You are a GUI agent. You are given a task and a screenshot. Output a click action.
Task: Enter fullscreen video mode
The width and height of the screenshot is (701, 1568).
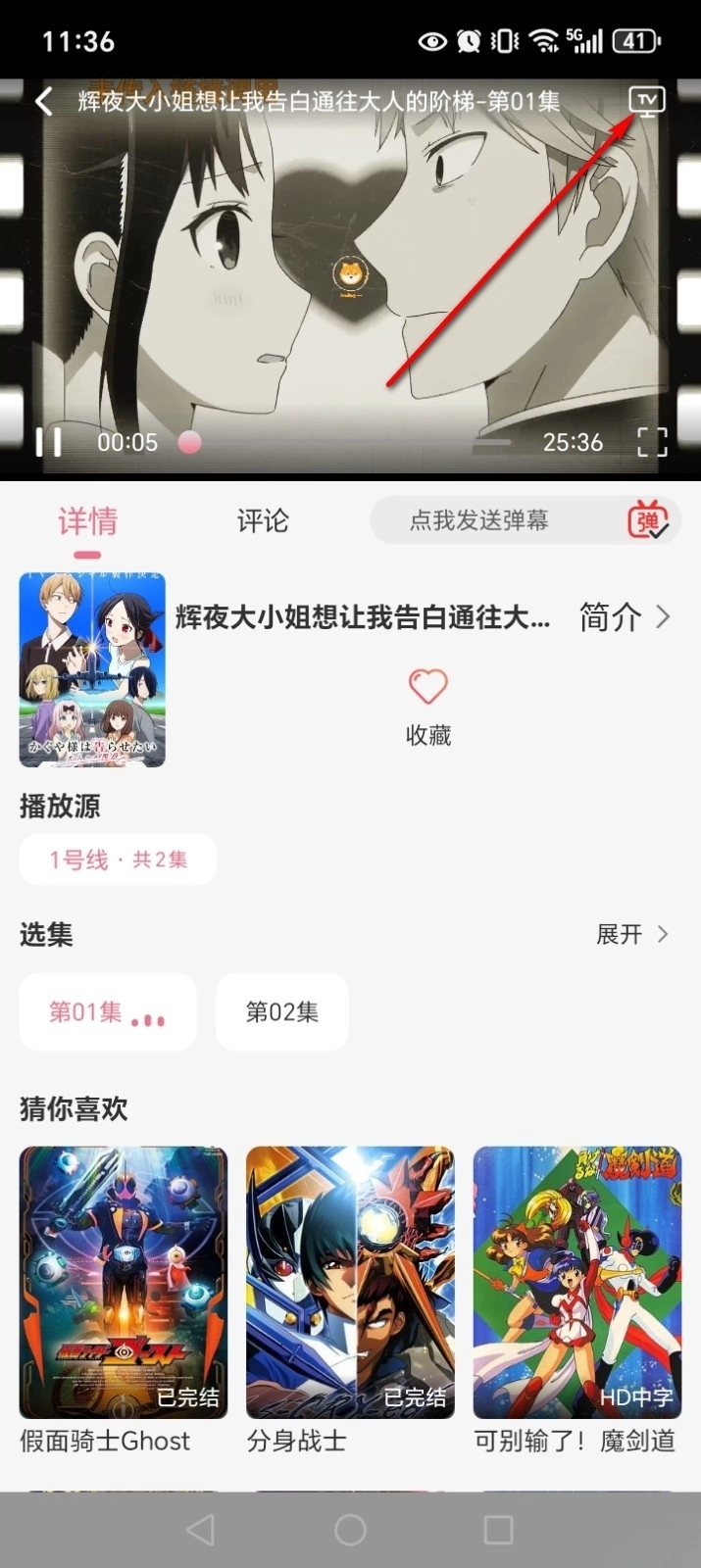tap(652, 442)
